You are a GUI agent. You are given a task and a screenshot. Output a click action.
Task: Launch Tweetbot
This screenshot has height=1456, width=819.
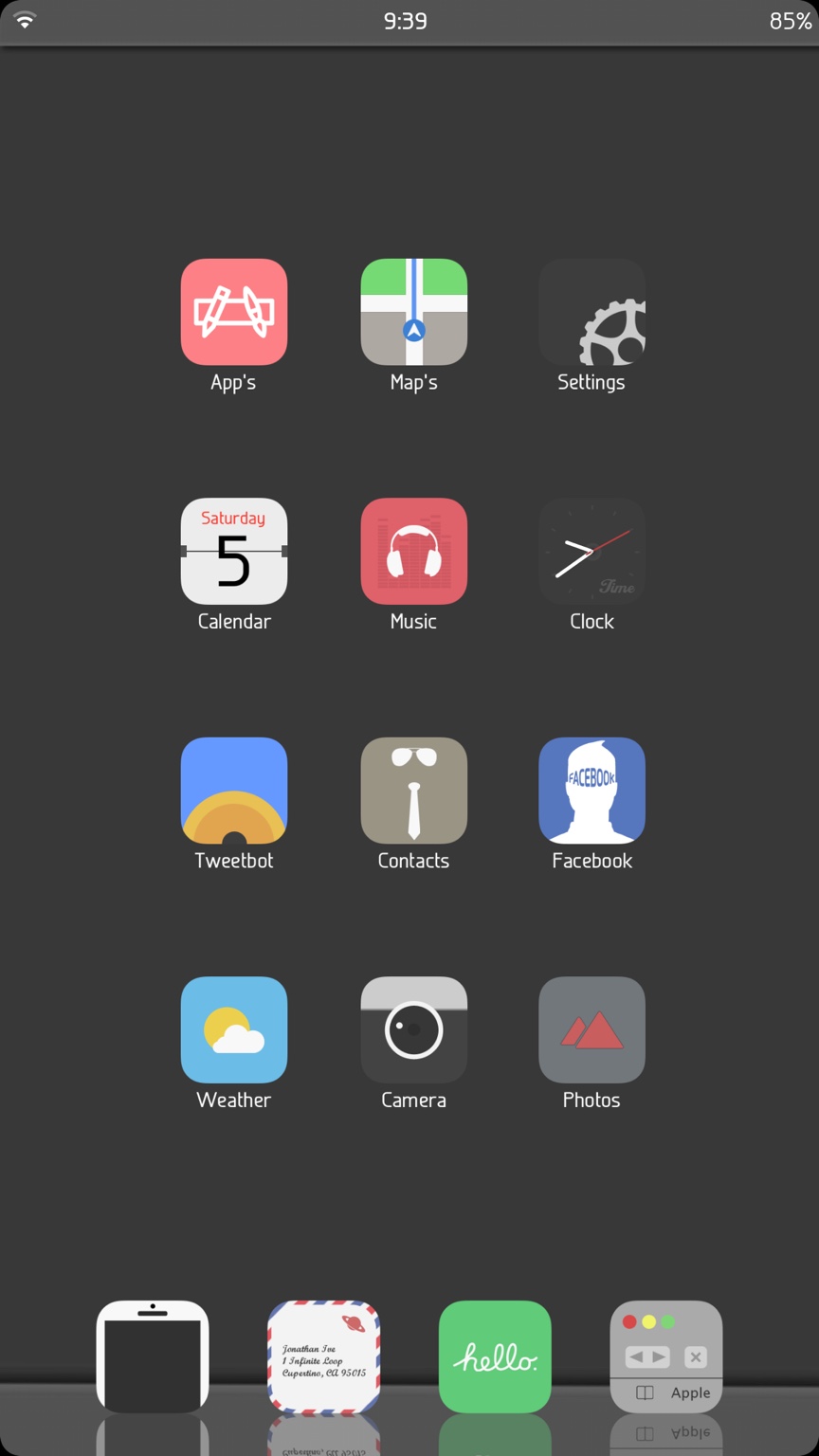click(x=234, y=791)
